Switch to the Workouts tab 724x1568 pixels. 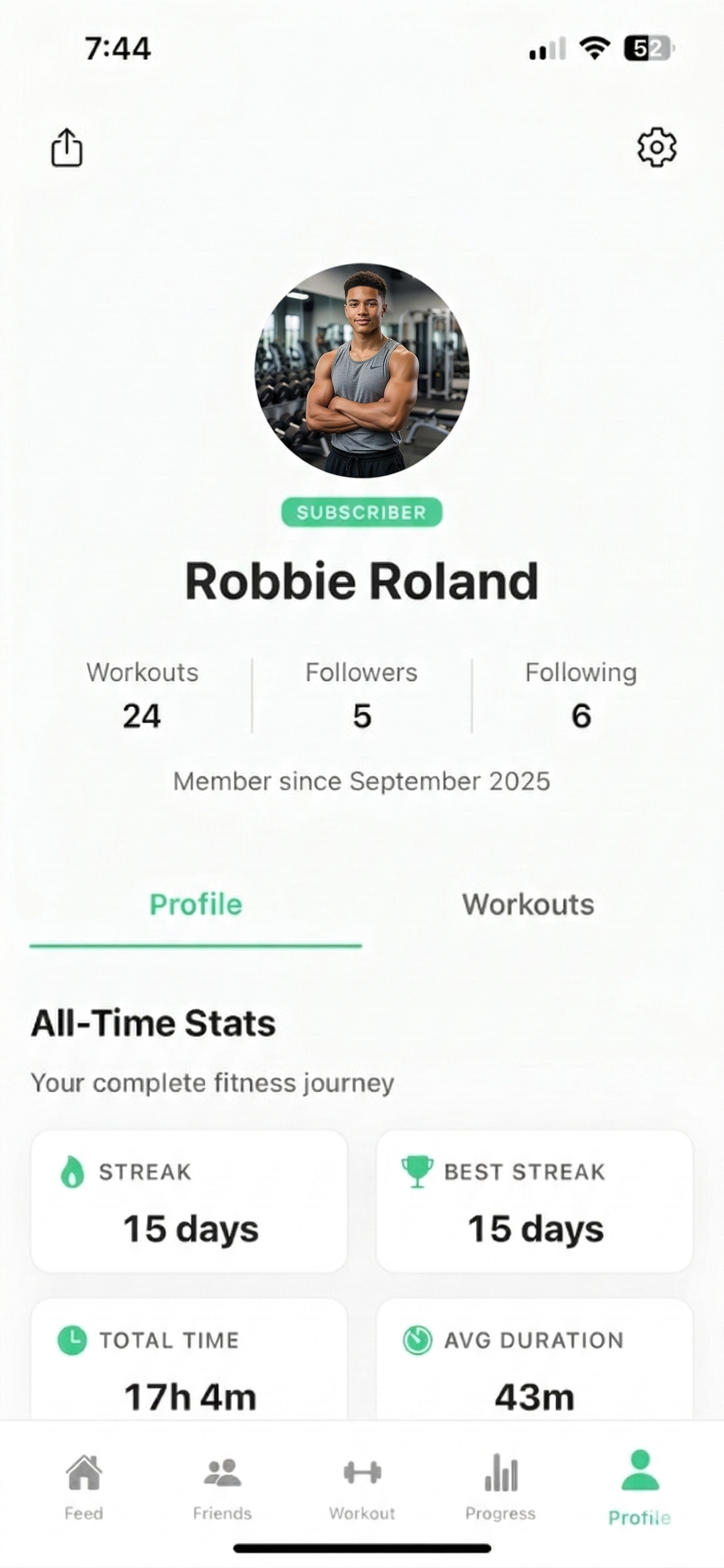tap(528, 905)
